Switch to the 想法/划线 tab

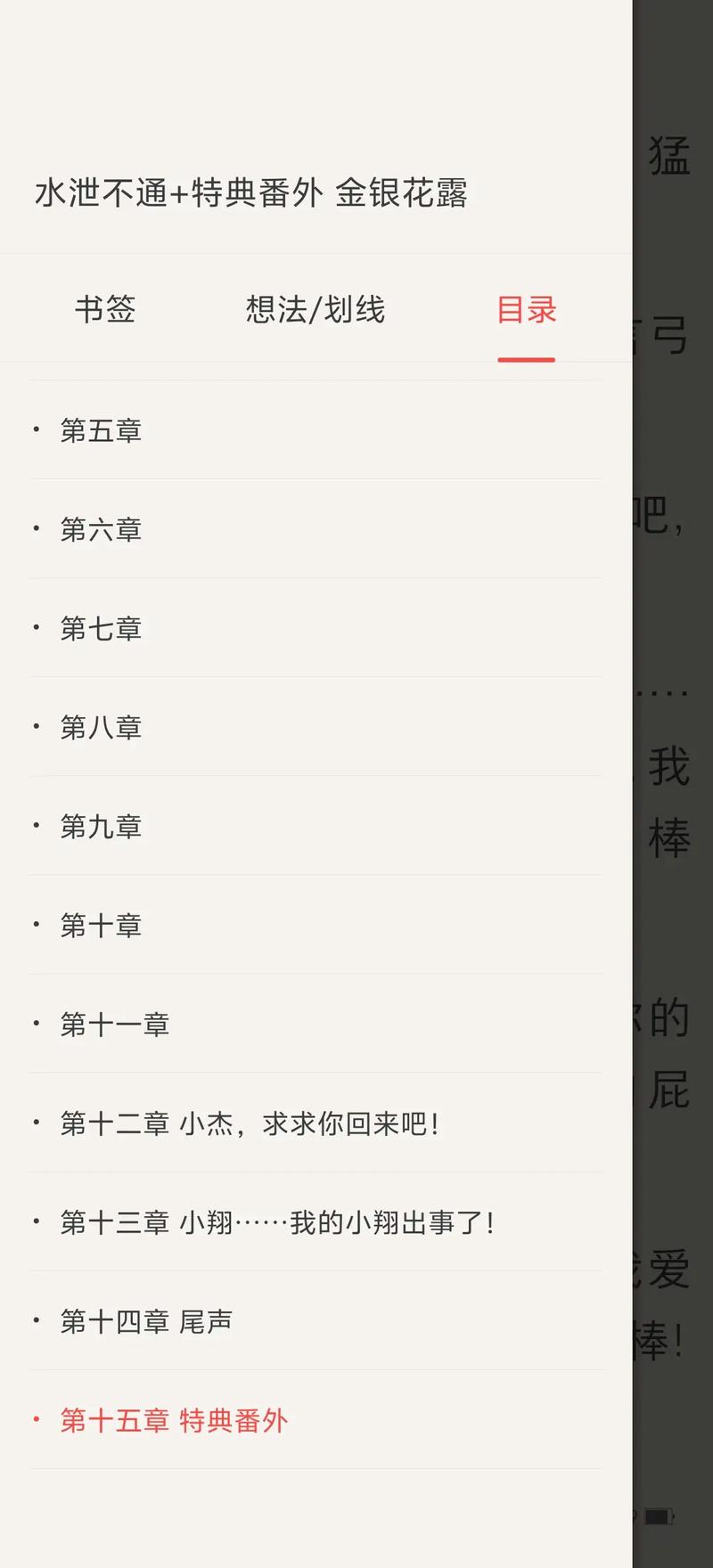click(x=316, y=309)
